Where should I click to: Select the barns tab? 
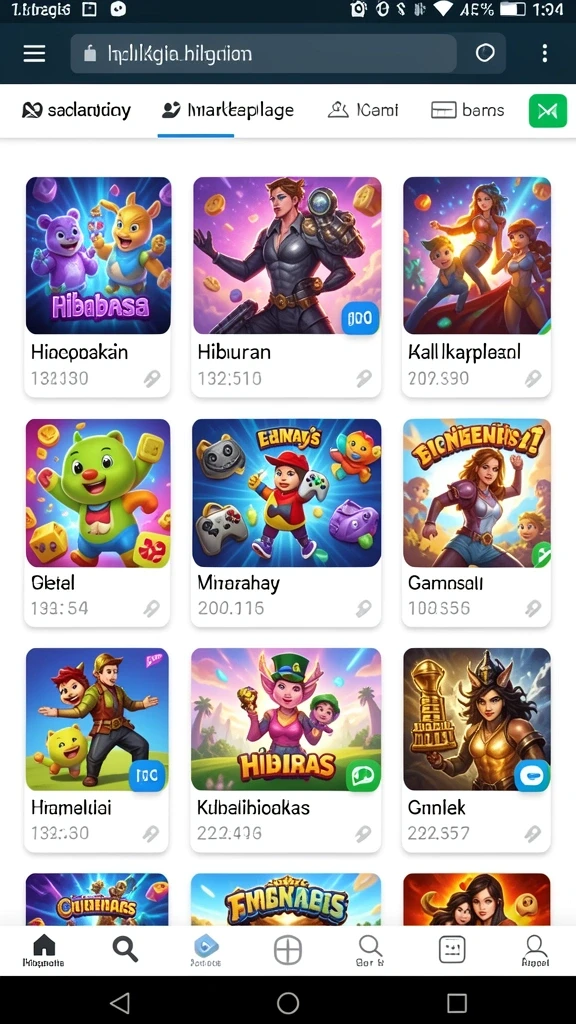click(x=468, y=110)
